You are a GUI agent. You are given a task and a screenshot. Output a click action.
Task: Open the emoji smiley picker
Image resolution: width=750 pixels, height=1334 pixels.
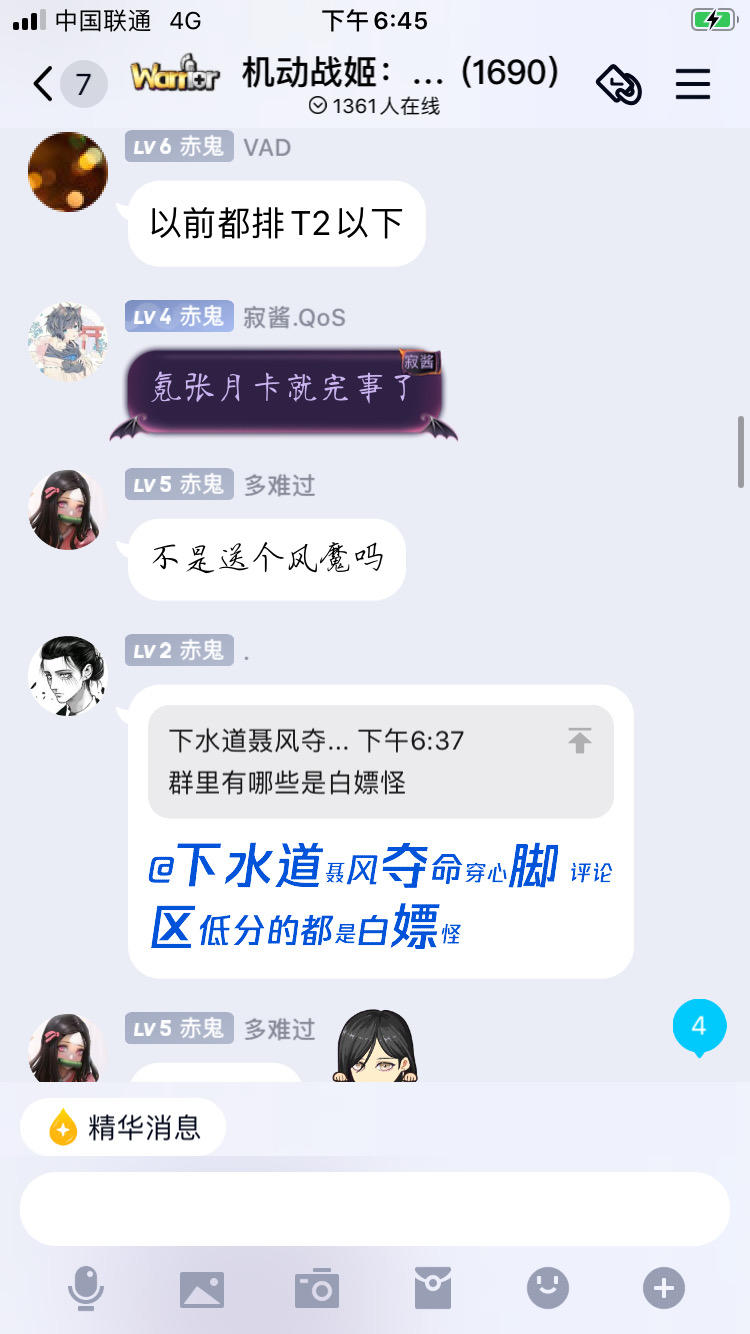click(x=547, y=1289)
